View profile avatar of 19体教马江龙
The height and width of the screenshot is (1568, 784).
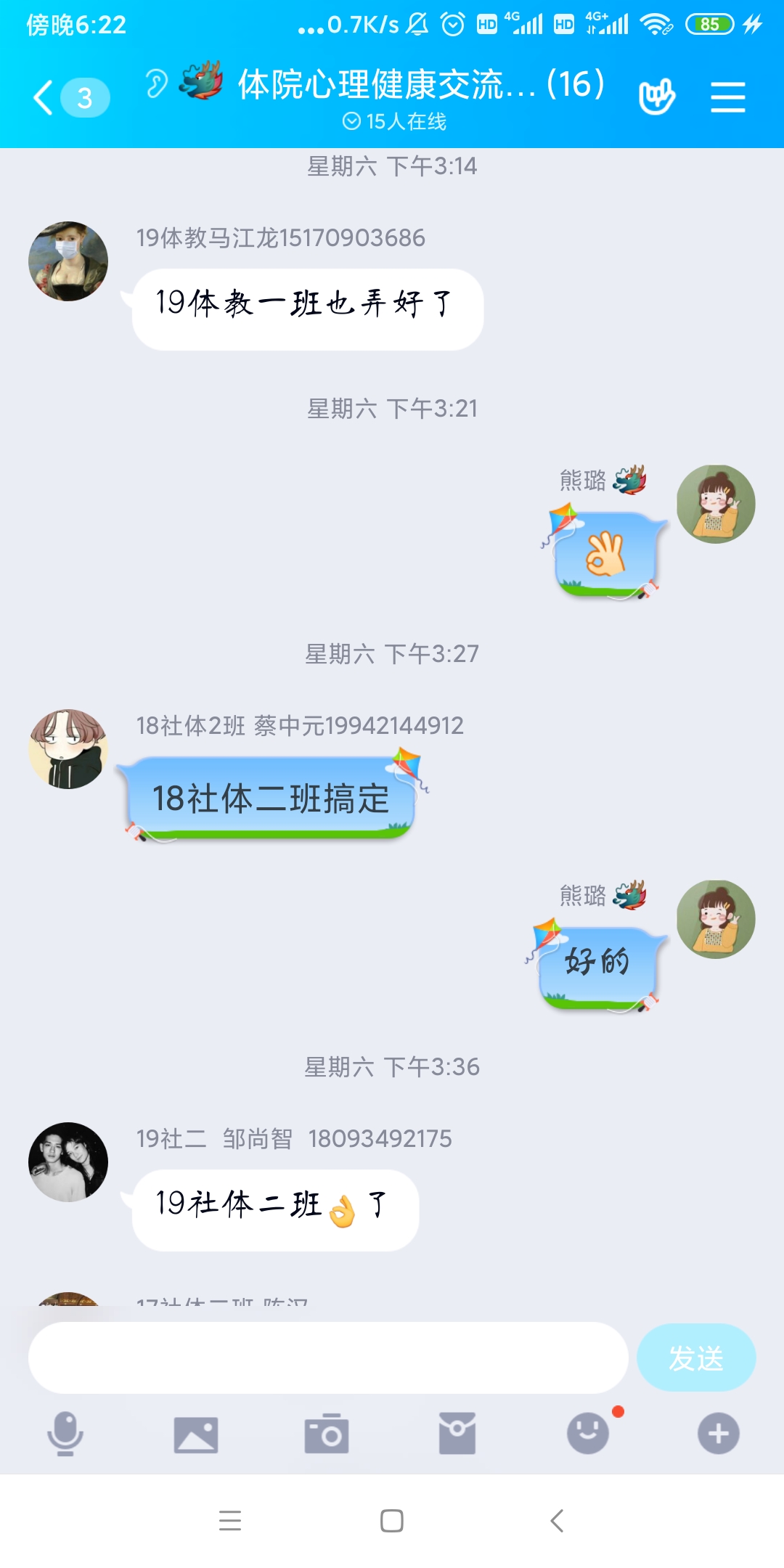68,261
